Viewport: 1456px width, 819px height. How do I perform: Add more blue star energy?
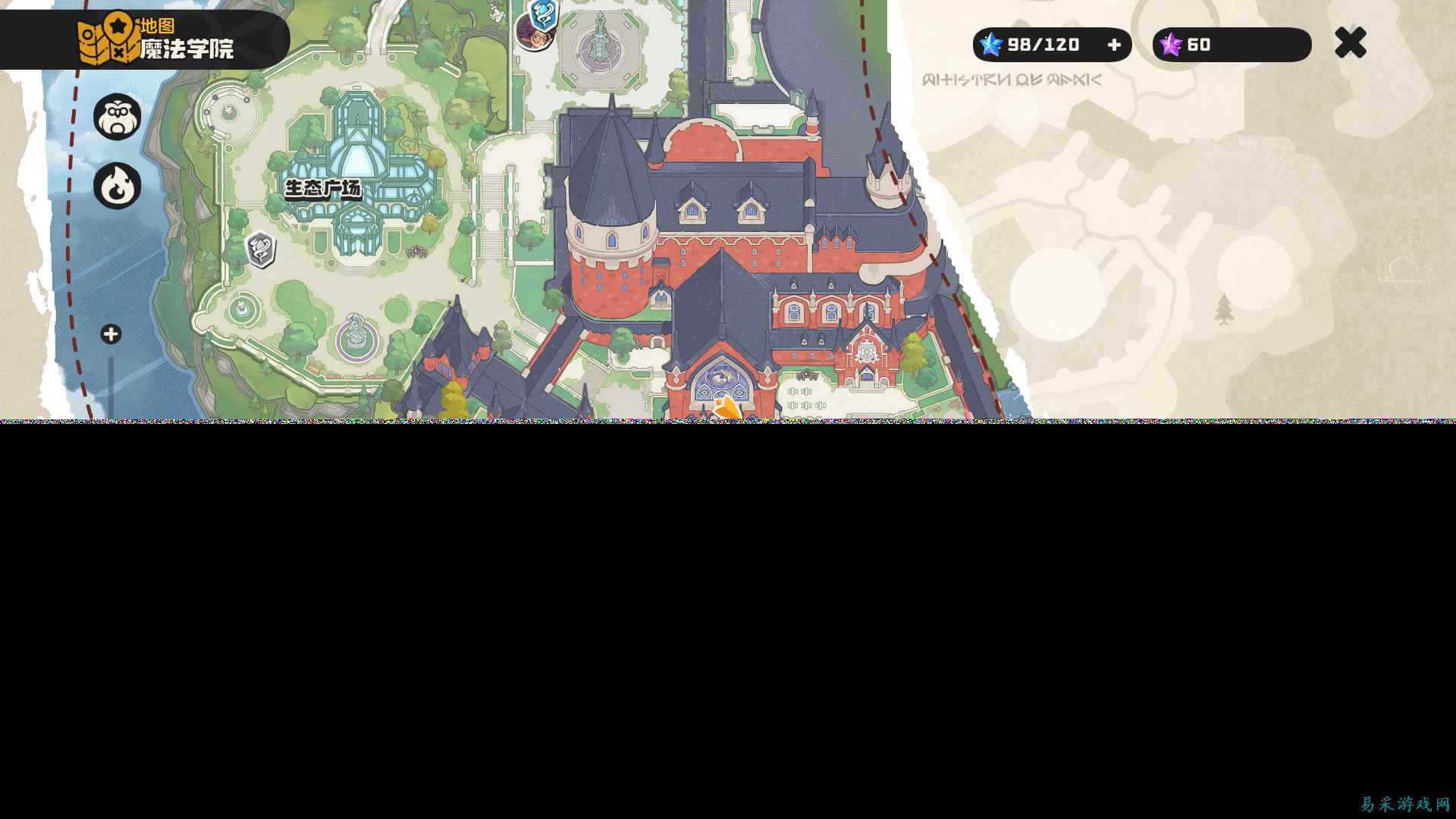1114,45
